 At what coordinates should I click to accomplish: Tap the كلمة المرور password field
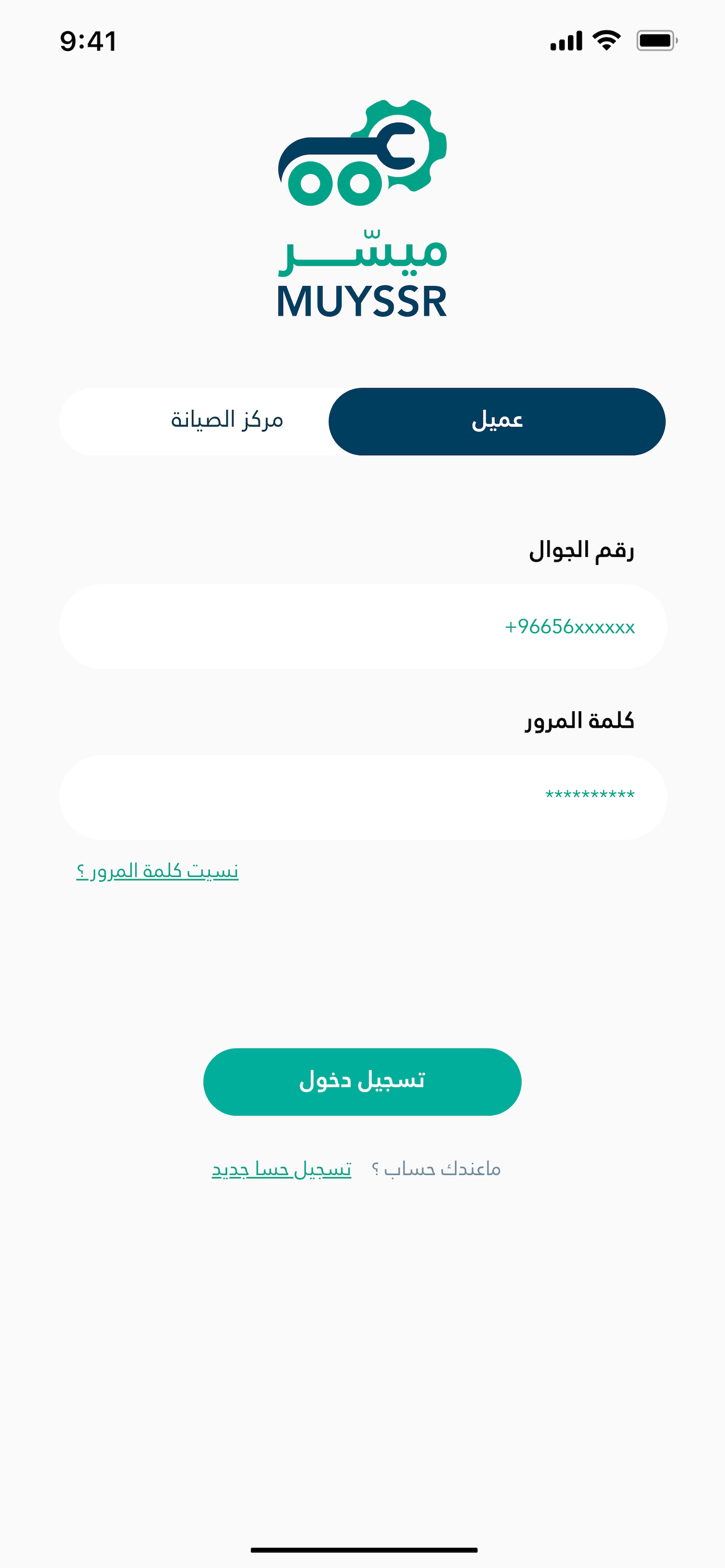[x=363, y=797]
